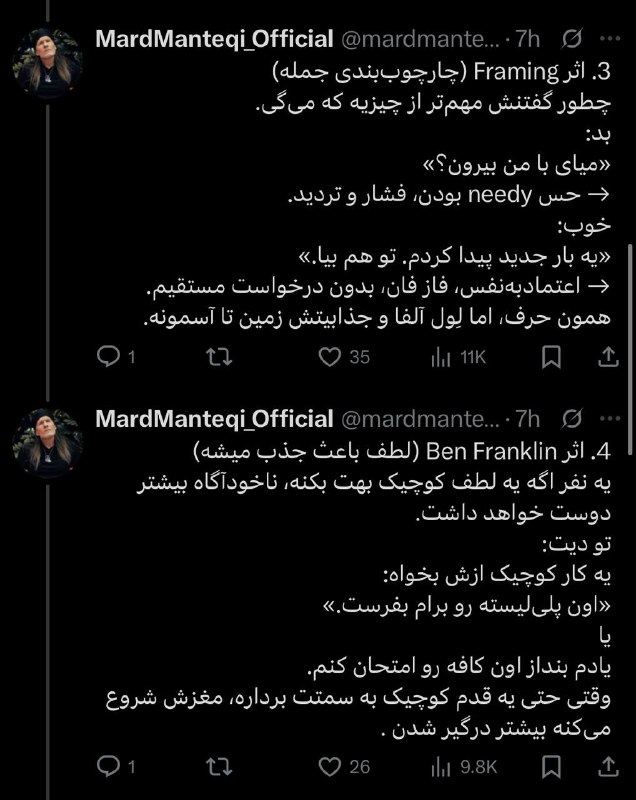
Task: Open overflow menu on the Ben Franklin post
Action: tap(609, 418)
